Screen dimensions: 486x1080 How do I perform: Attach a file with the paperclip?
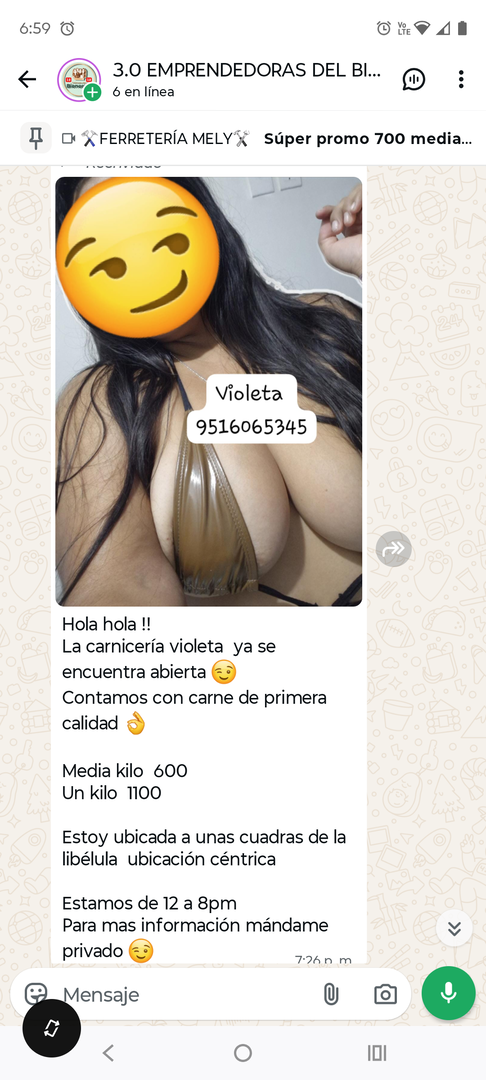(x=331, y=994)
